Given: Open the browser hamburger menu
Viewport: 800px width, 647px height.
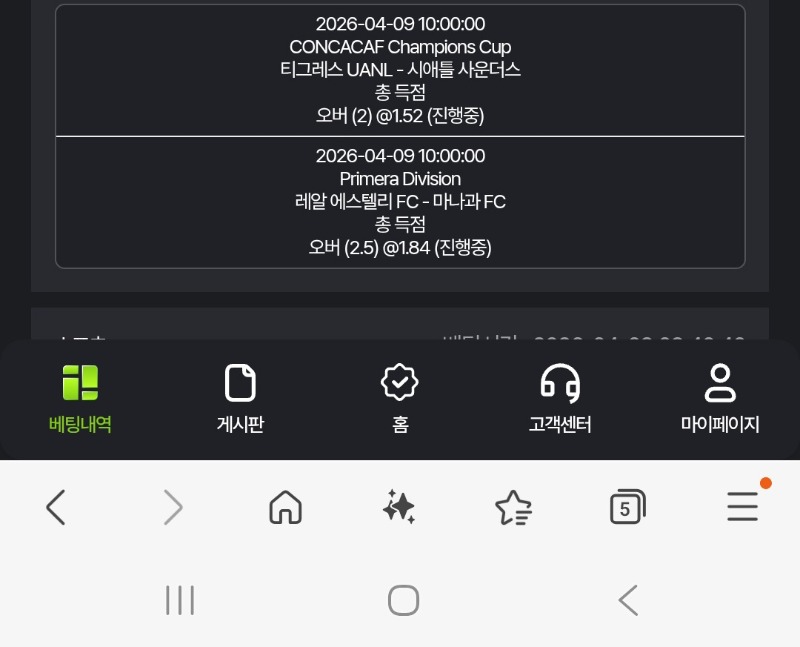Looking at the screenshot, I should [742, 508].
